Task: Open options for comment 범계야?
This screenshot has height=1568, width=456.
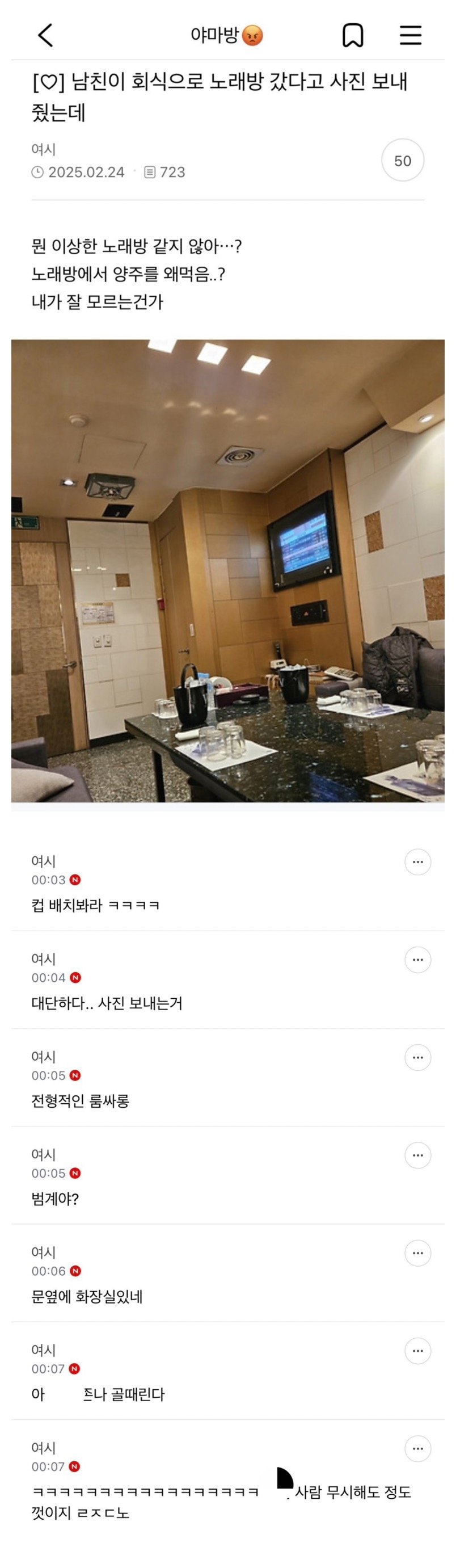Action: coord(417,1155)
